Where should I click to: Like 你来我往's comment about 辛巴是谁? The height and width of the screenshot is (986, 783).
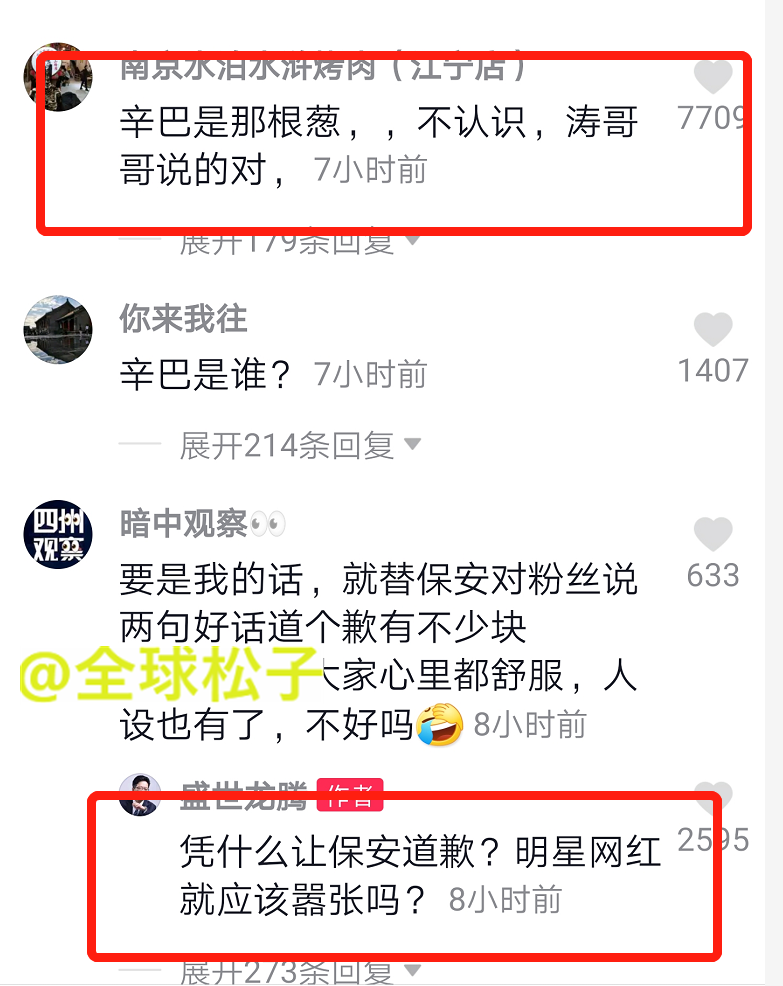711,330
